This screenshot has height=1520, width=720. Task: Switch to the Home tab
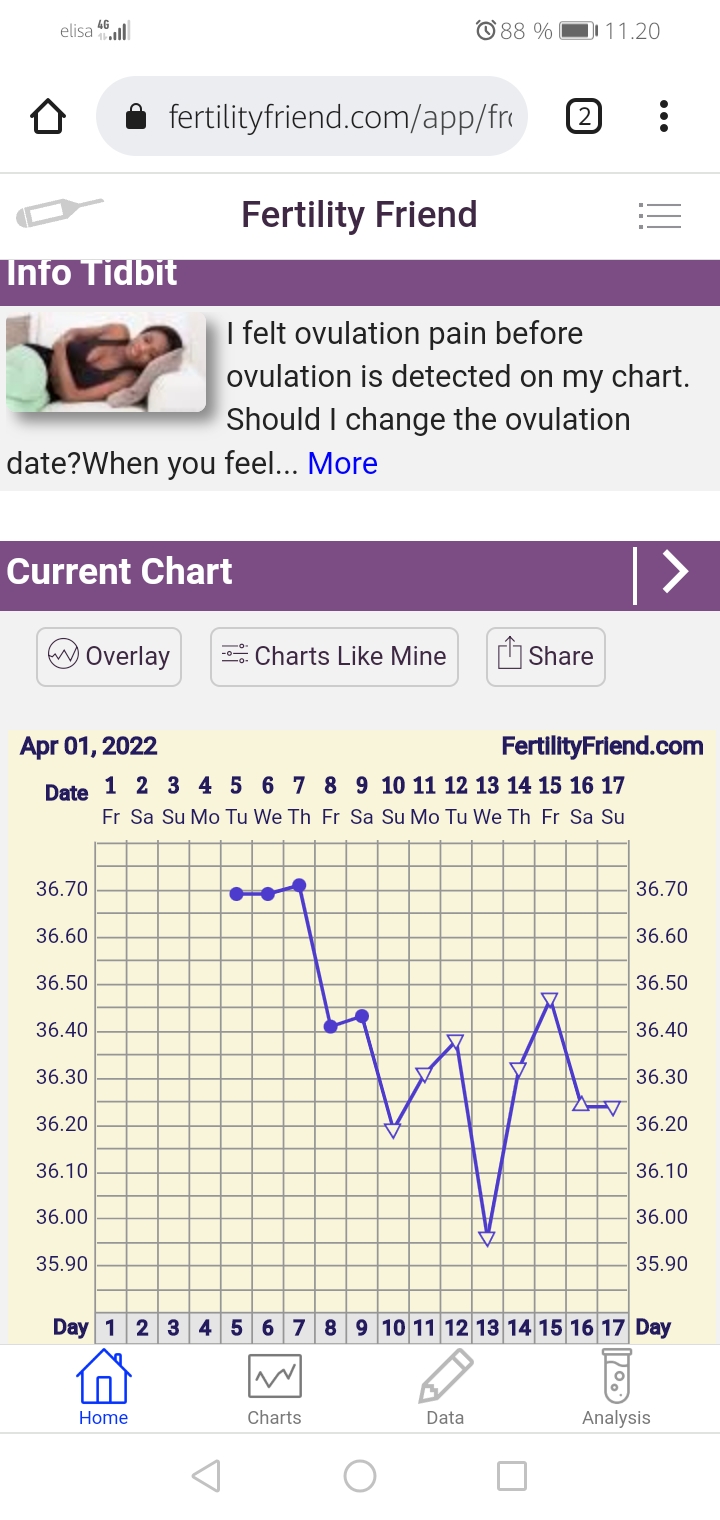pyautogui.click(x=104, y=1389)
